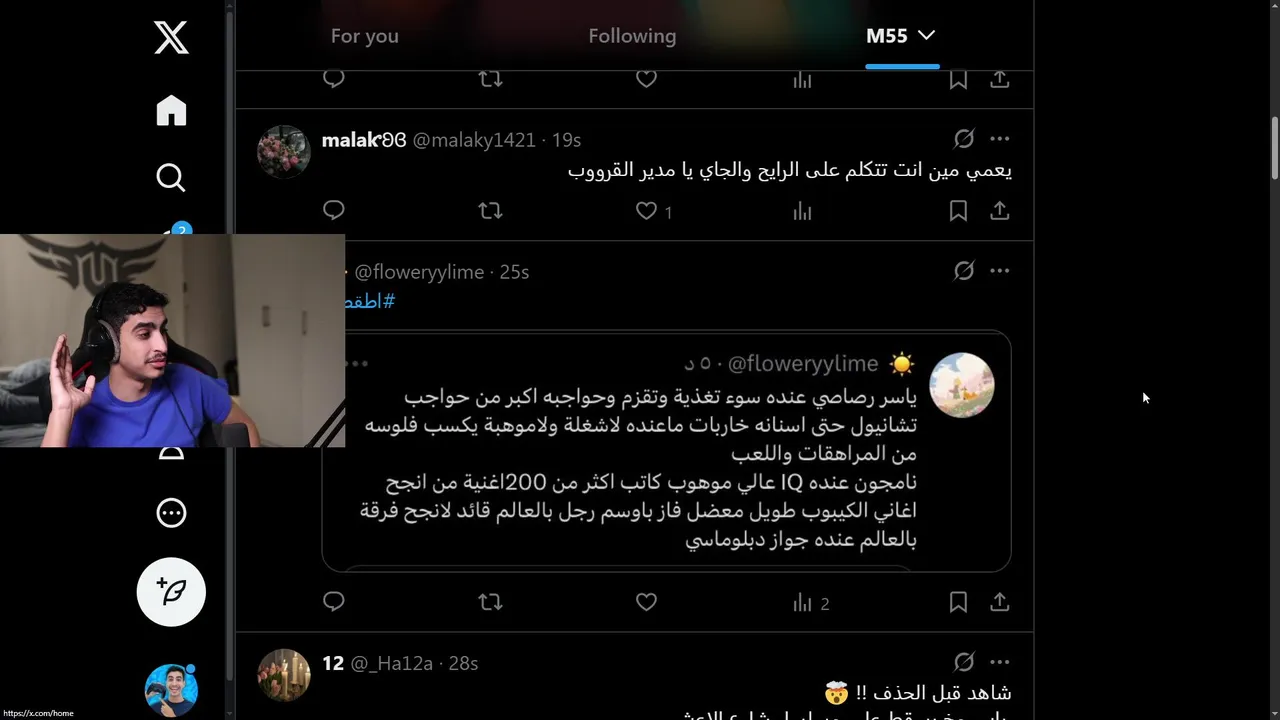The height and width of the screenshot is (720, 1280).
Task: Open the More circle menu in sidebar
Action: [x=171, y=513]
